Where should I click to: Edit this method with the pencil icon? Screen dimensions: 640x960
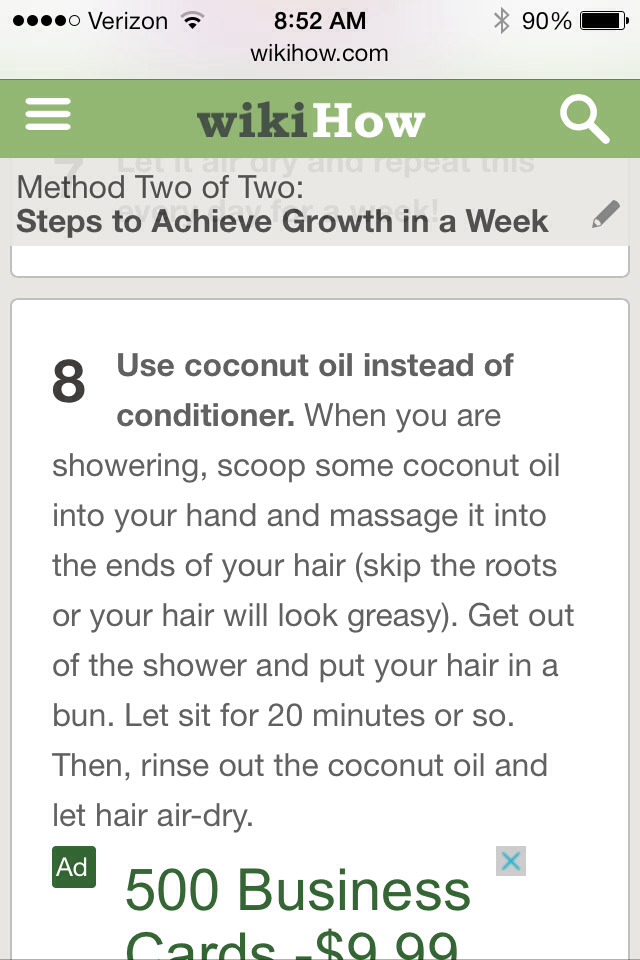(x=605, y=214)
